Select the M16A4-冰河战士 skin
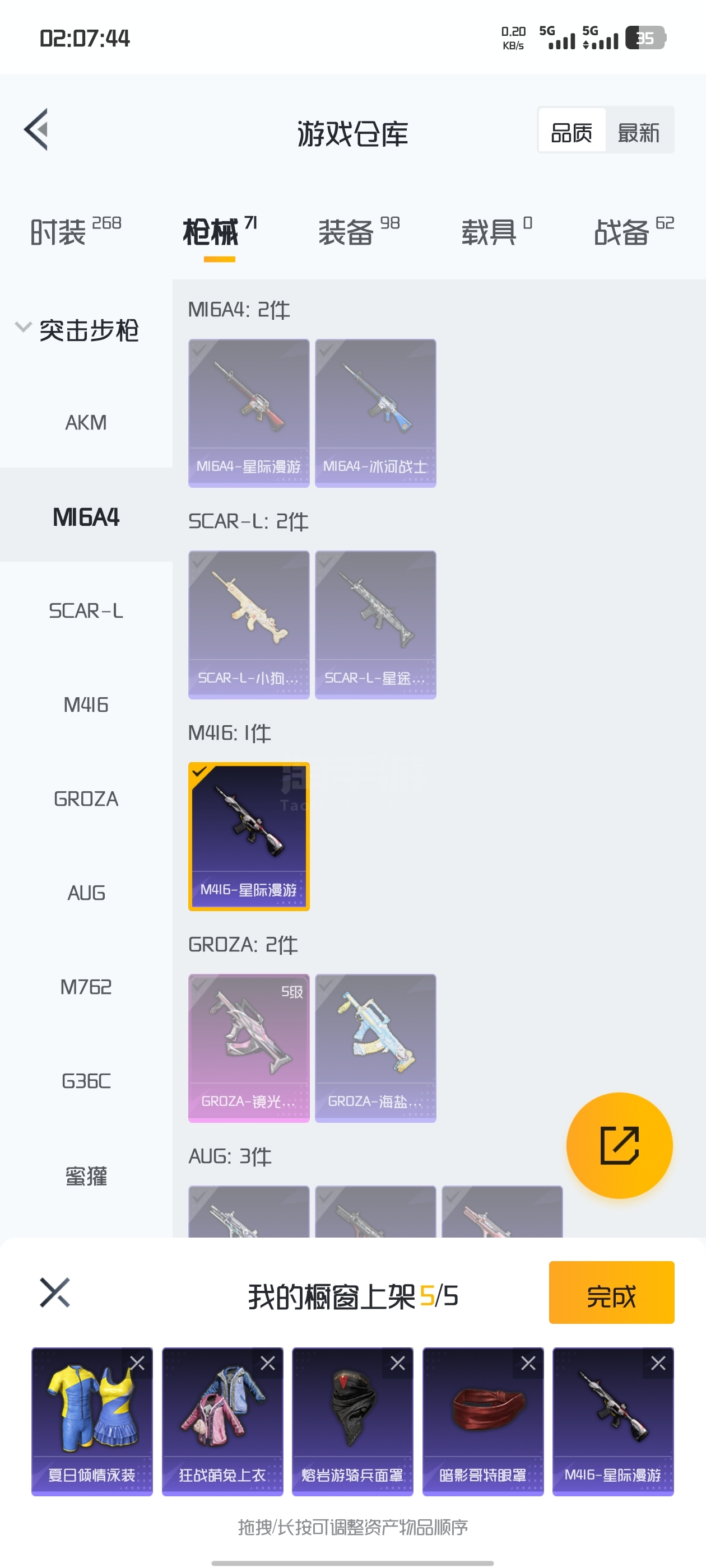The height and width of the screenshot is (1568, 706). 375,413
